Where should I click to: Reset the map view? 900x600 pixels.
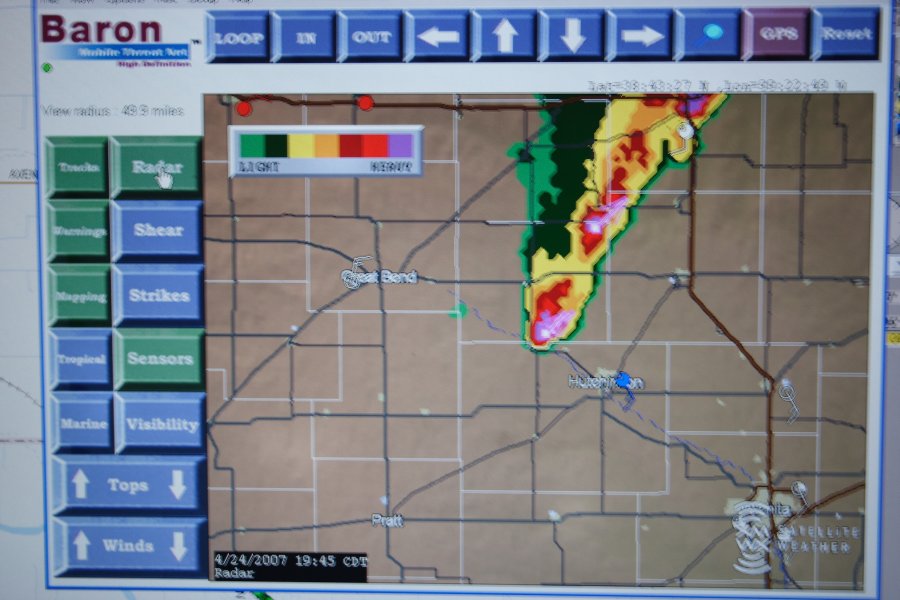[845, 35]
